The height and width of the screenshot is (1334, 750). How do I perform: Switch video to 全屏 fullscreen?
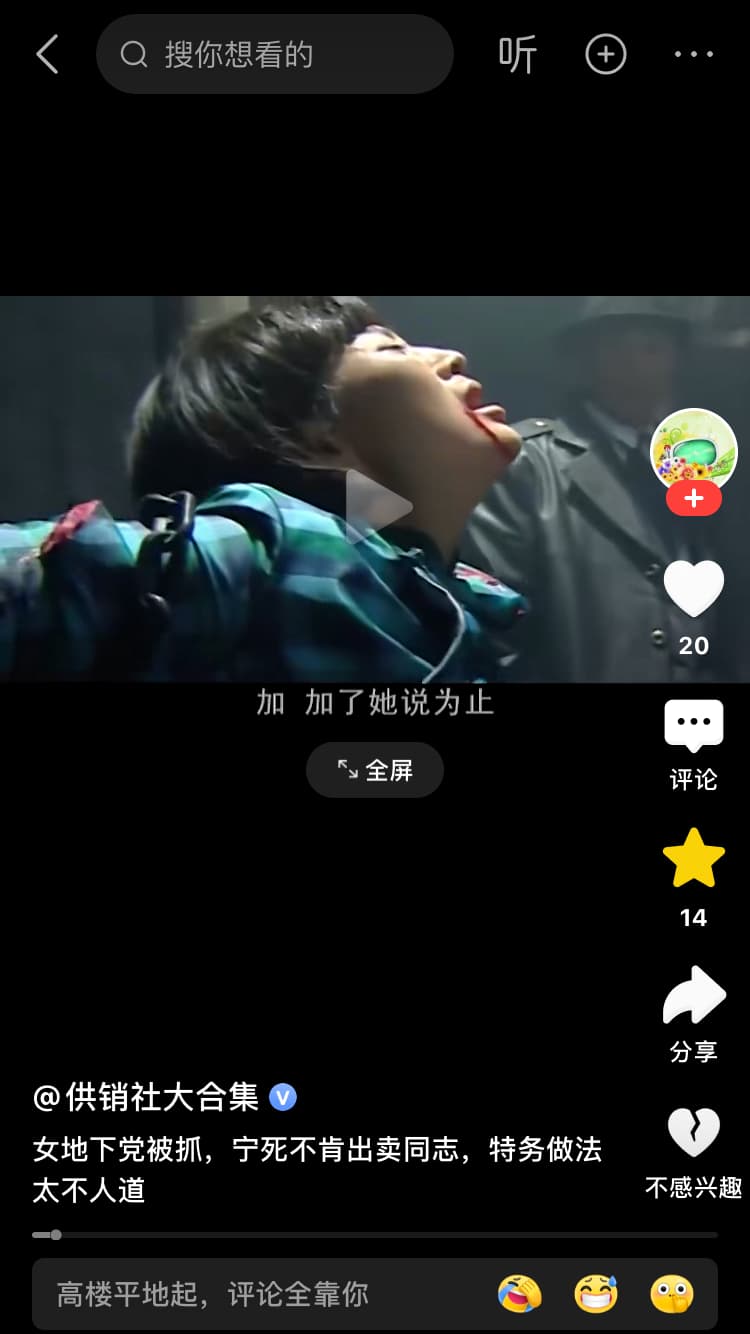click(375, 769)
